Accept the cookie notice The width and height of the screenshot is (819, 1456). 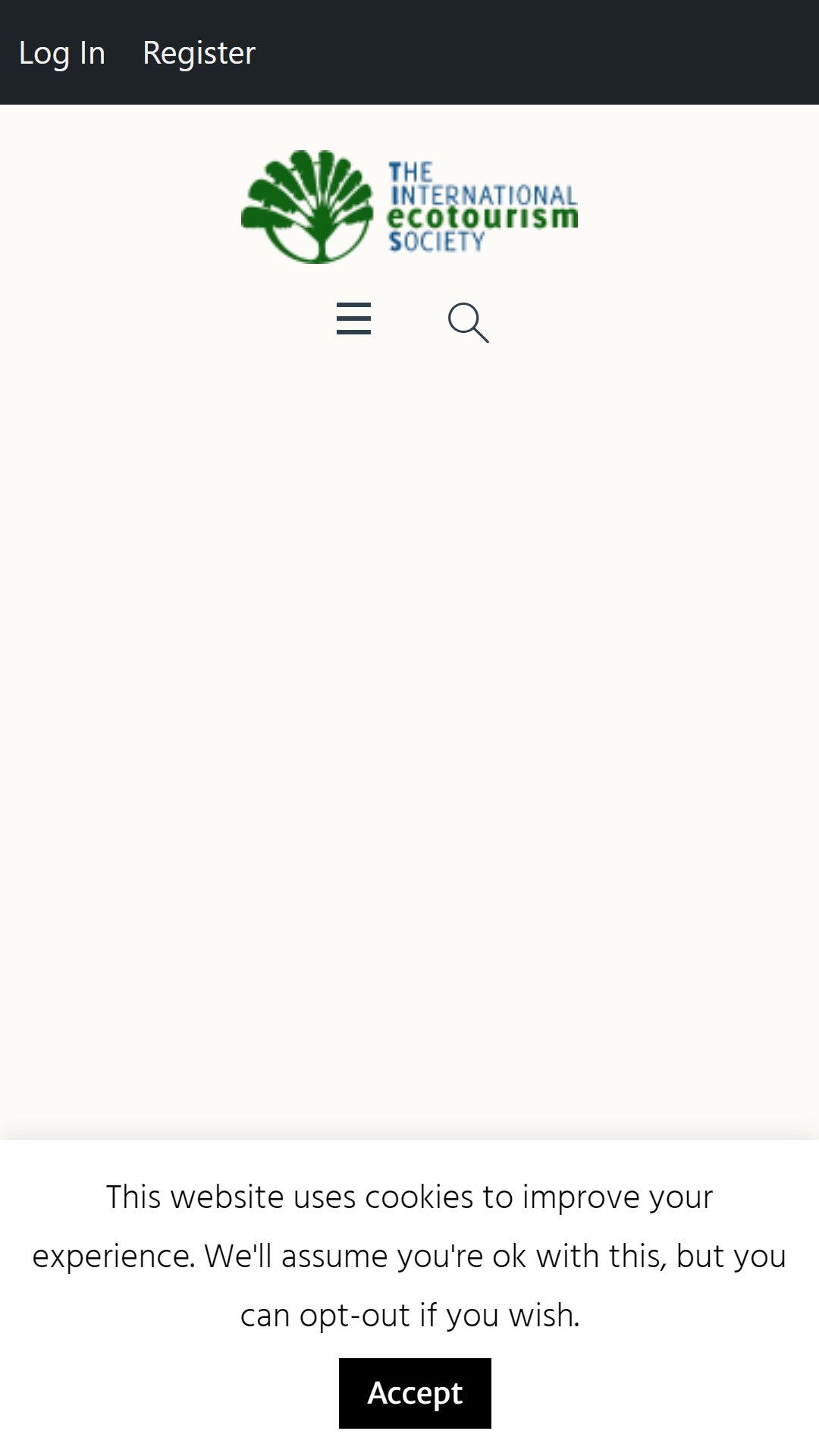coord(415,1393)
